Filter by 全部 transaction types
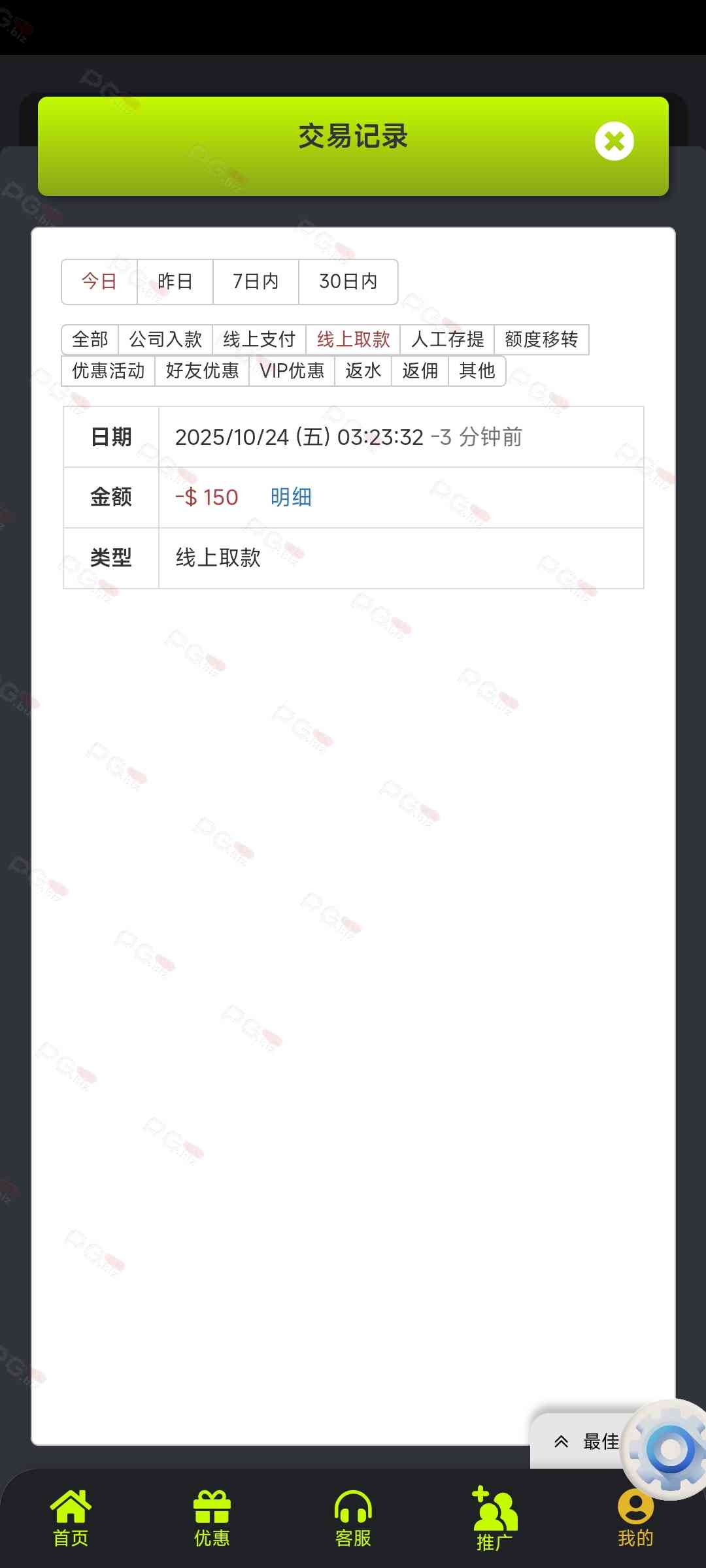The image size is (706, 1568). (x=90, y=339)
